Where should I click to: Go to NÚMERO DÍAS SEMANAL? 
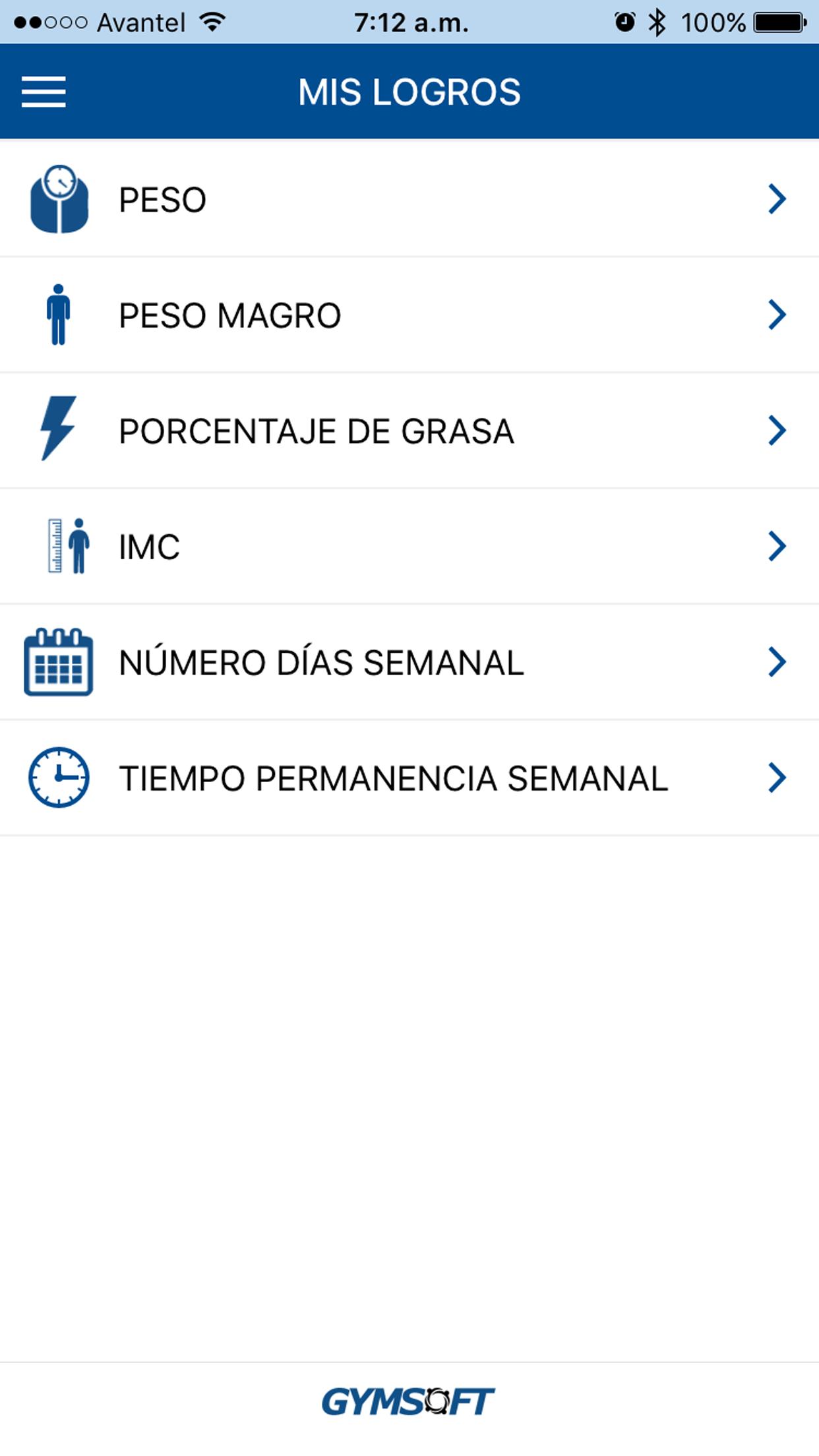[x=409, y=662]
